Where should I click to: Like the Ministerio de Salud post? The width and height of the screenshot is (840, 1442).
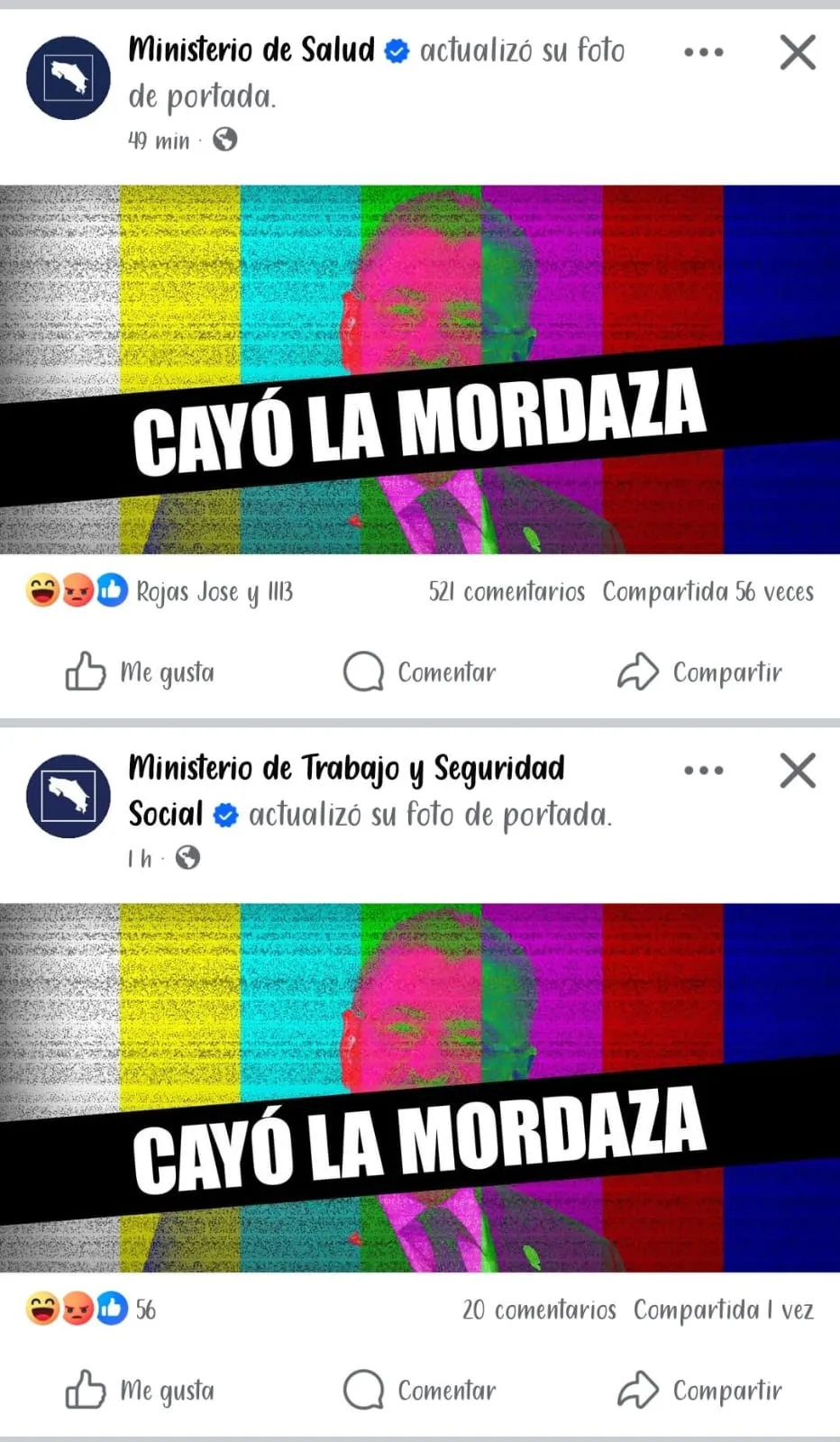click(140, 672)
